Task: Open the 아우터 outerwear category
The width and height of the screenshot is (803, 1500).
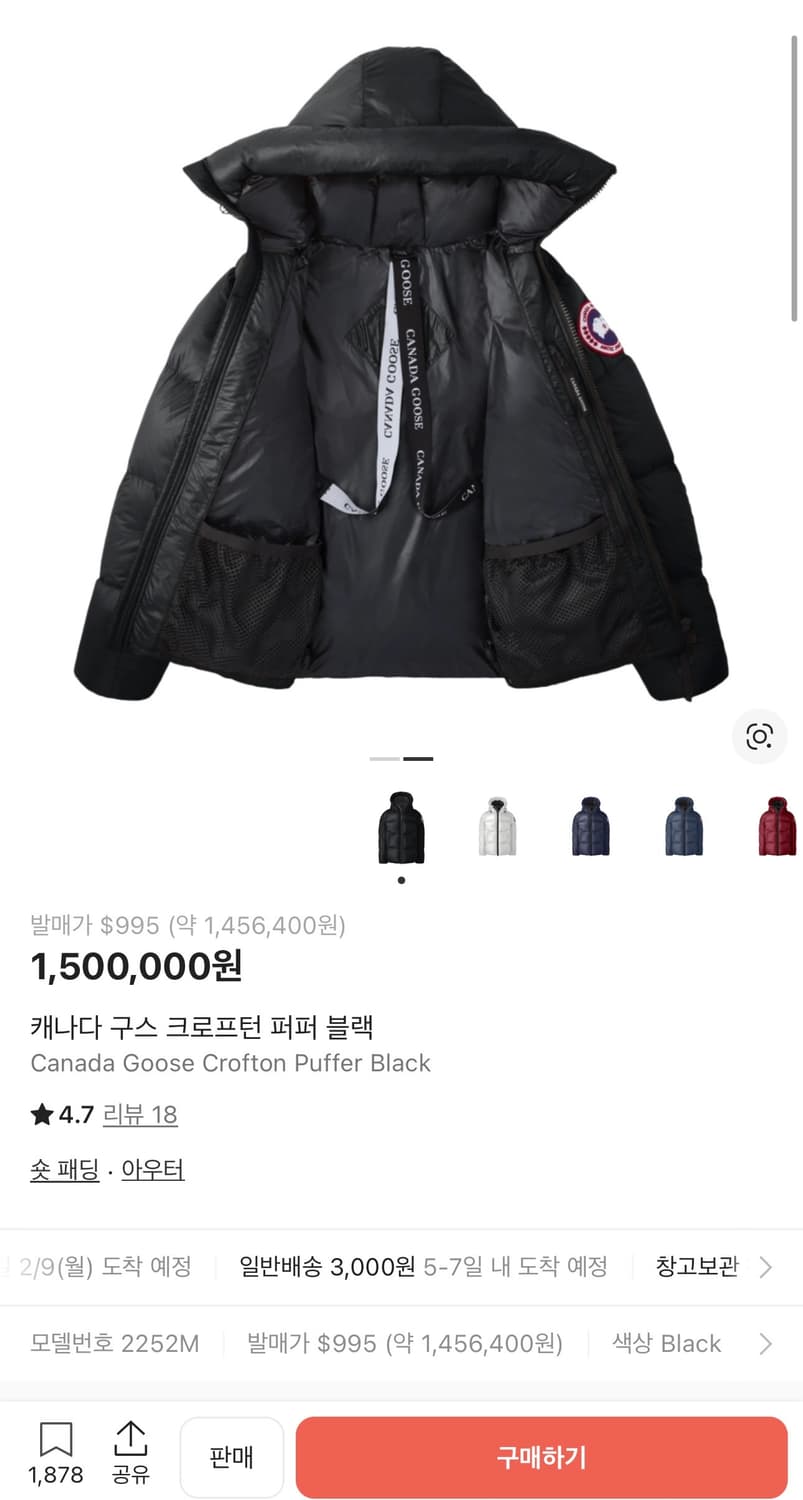Action: (152, 1170)
